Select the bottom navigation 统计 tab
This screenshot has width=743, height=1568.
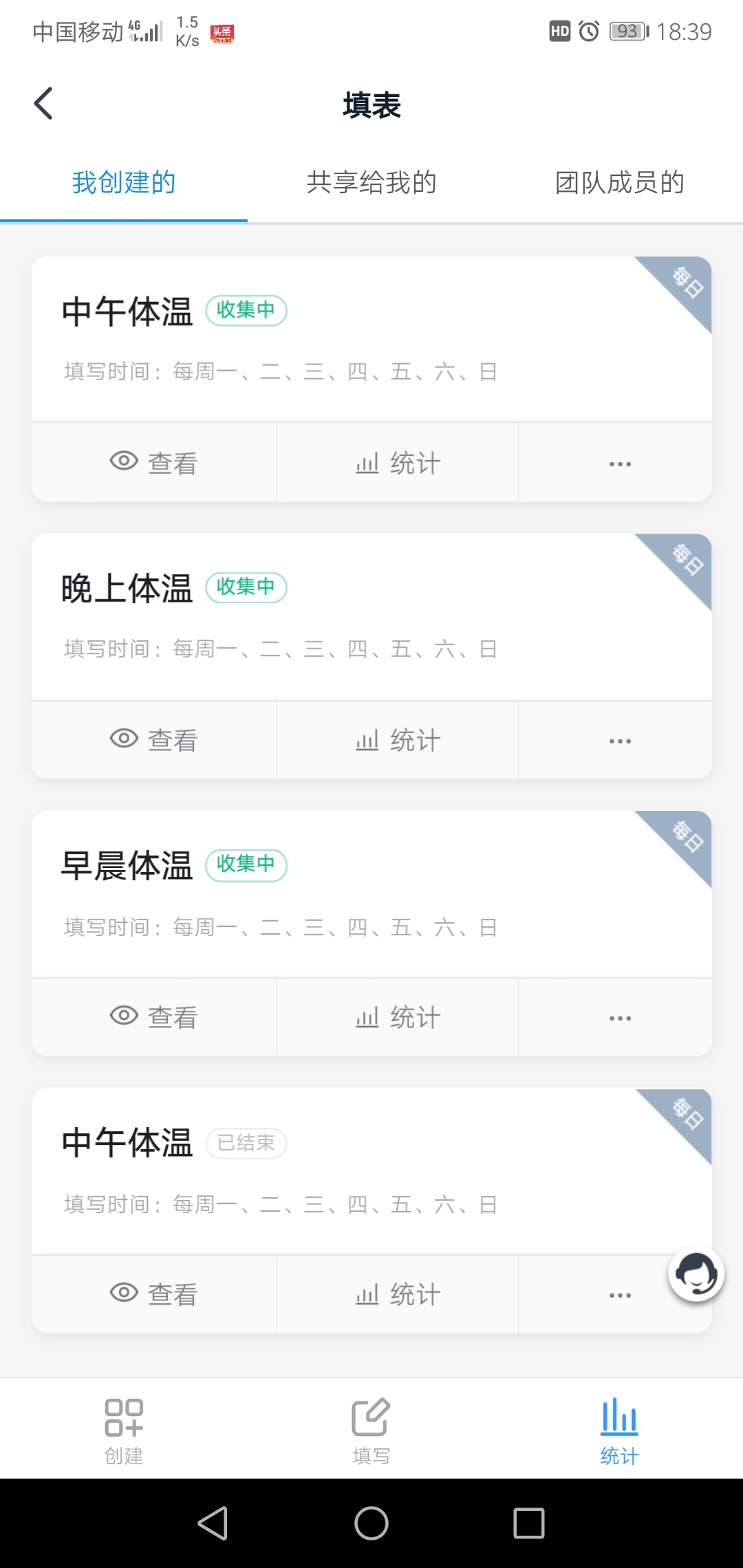click(619, 1430)
